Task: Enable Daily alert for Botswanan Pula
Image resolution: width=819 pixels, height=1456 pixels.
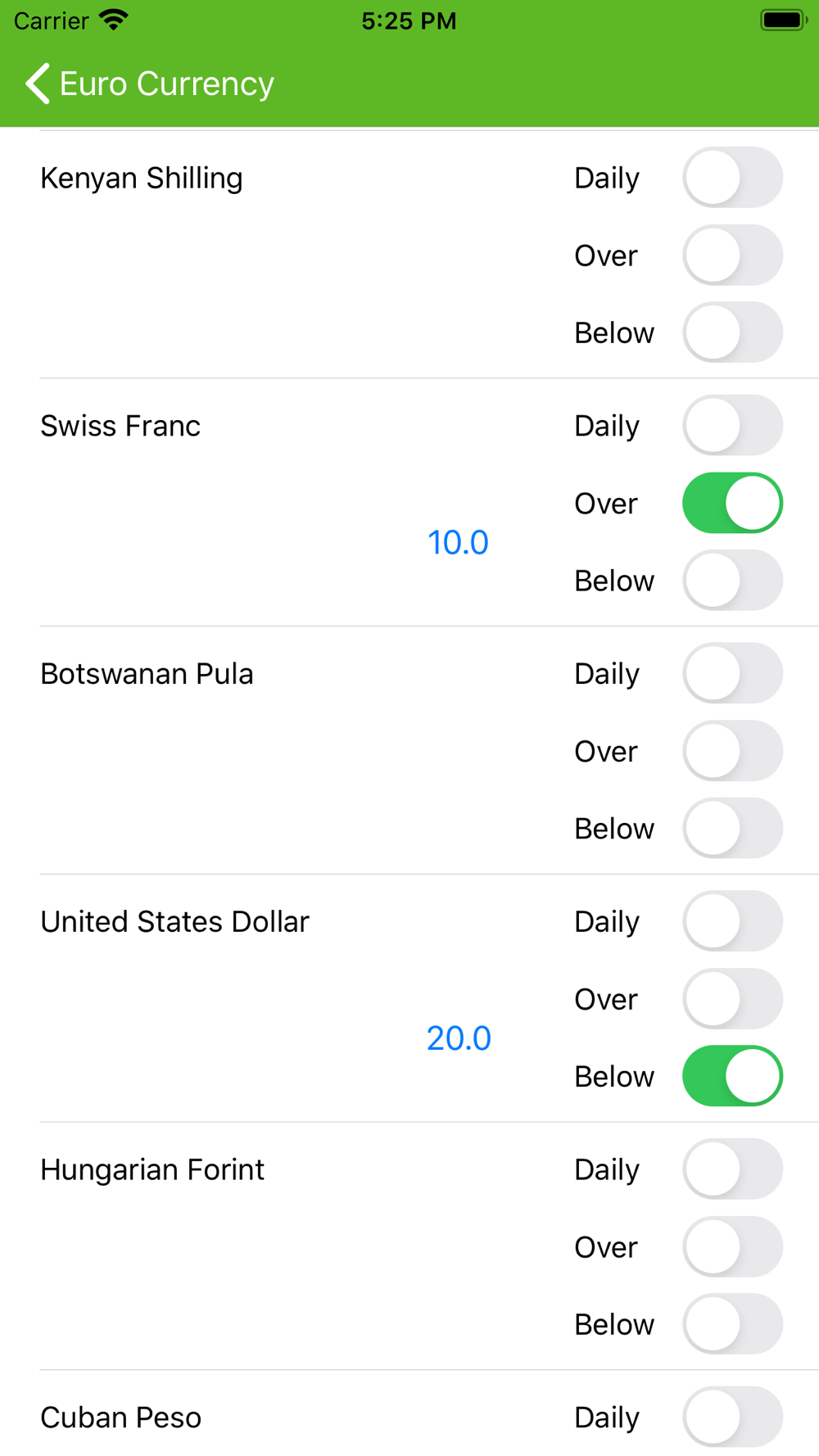Action: [732, 673]
